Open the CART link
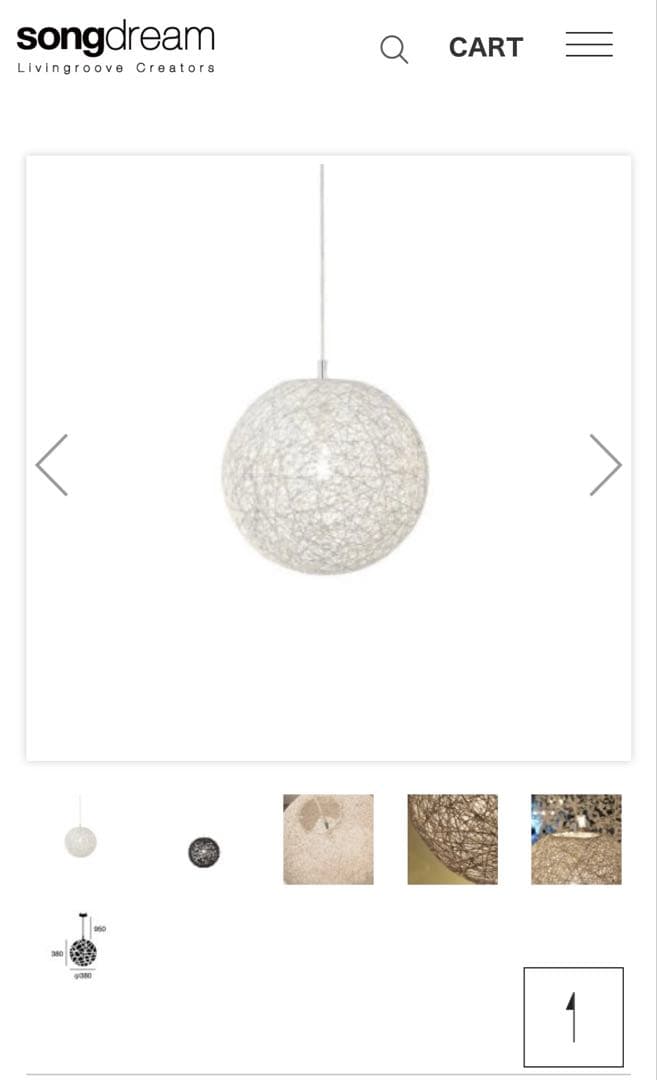 pos(485,47)
